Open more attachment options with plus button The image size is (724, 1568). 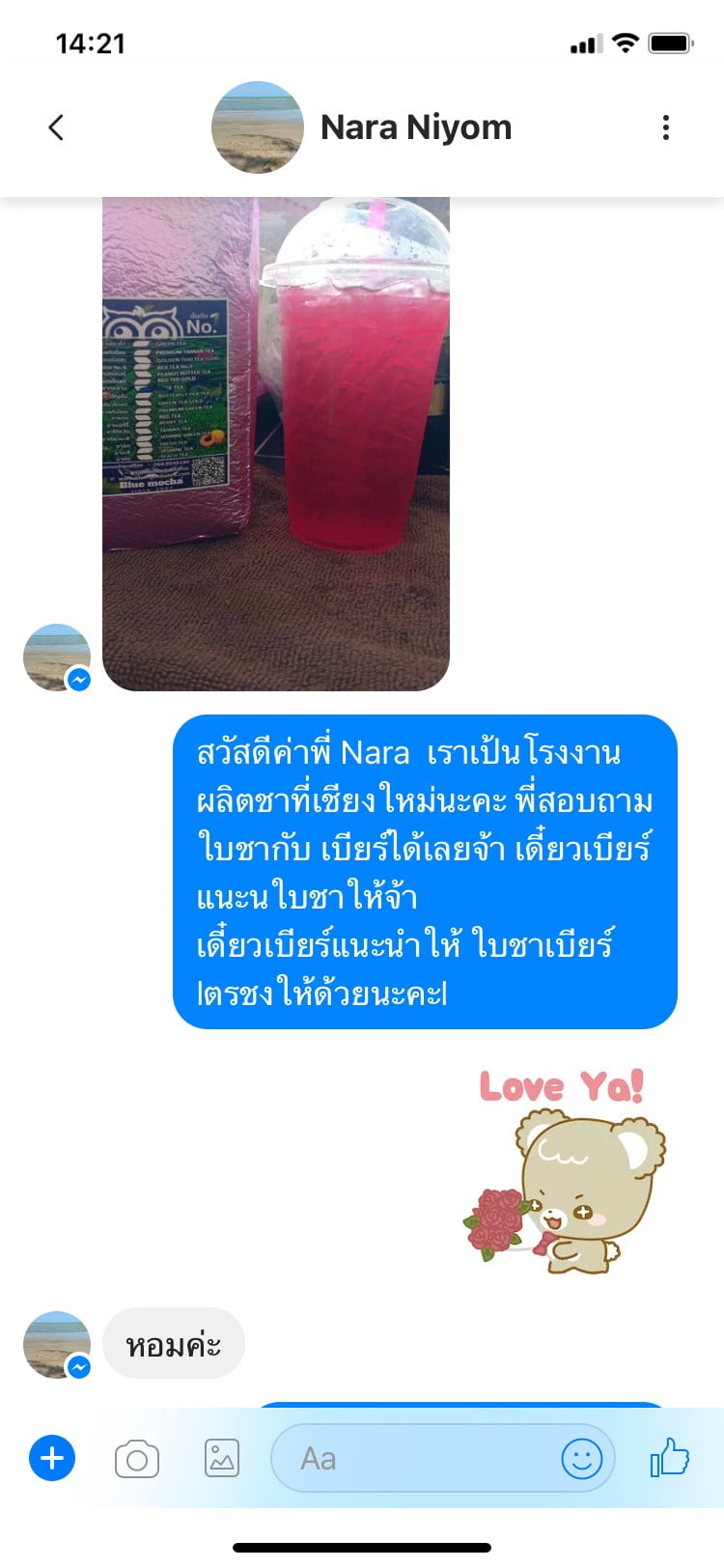(52, 1458)
